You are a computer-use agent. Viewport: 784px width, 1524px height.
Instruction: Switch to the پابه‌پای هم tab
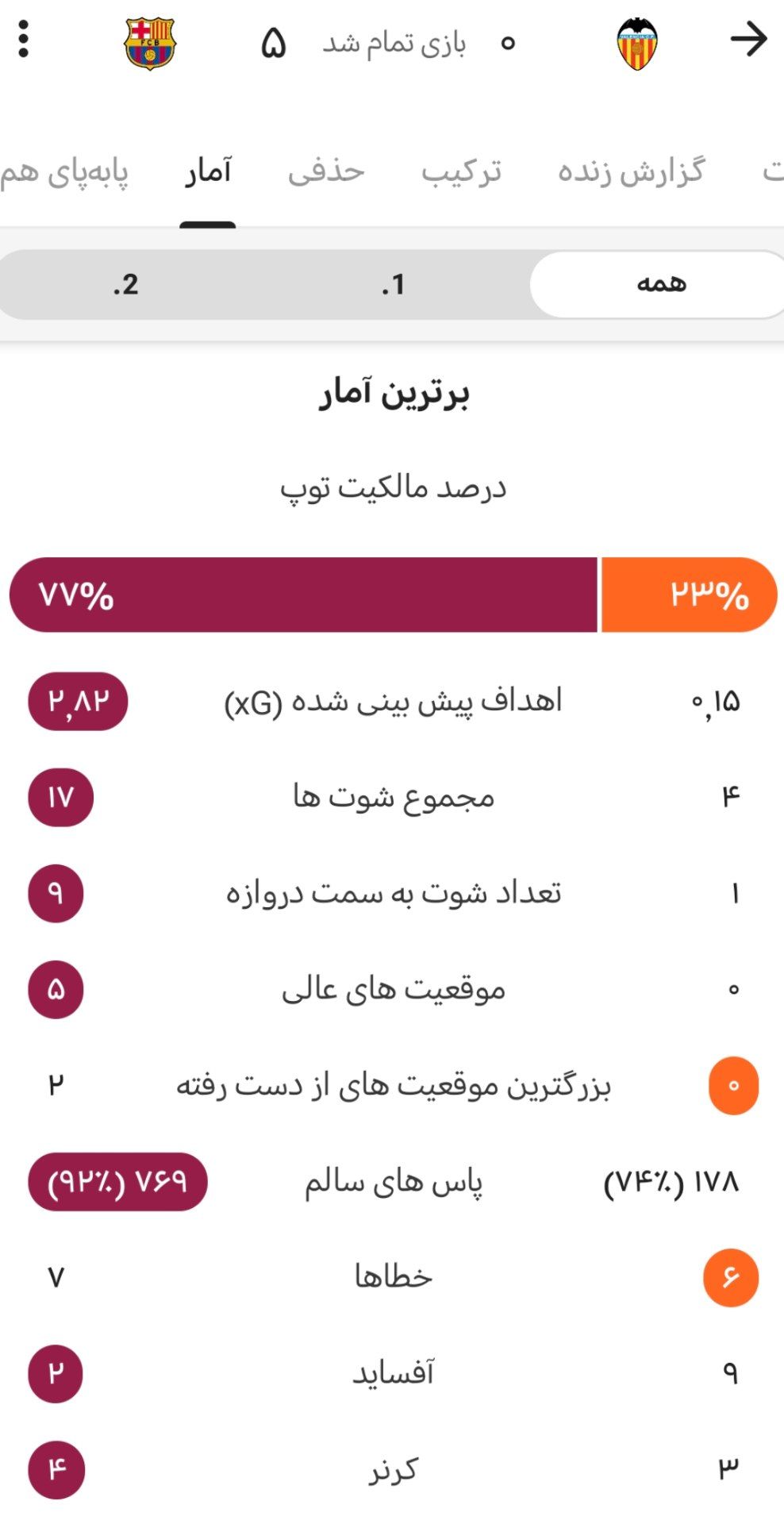pos(64,171)
